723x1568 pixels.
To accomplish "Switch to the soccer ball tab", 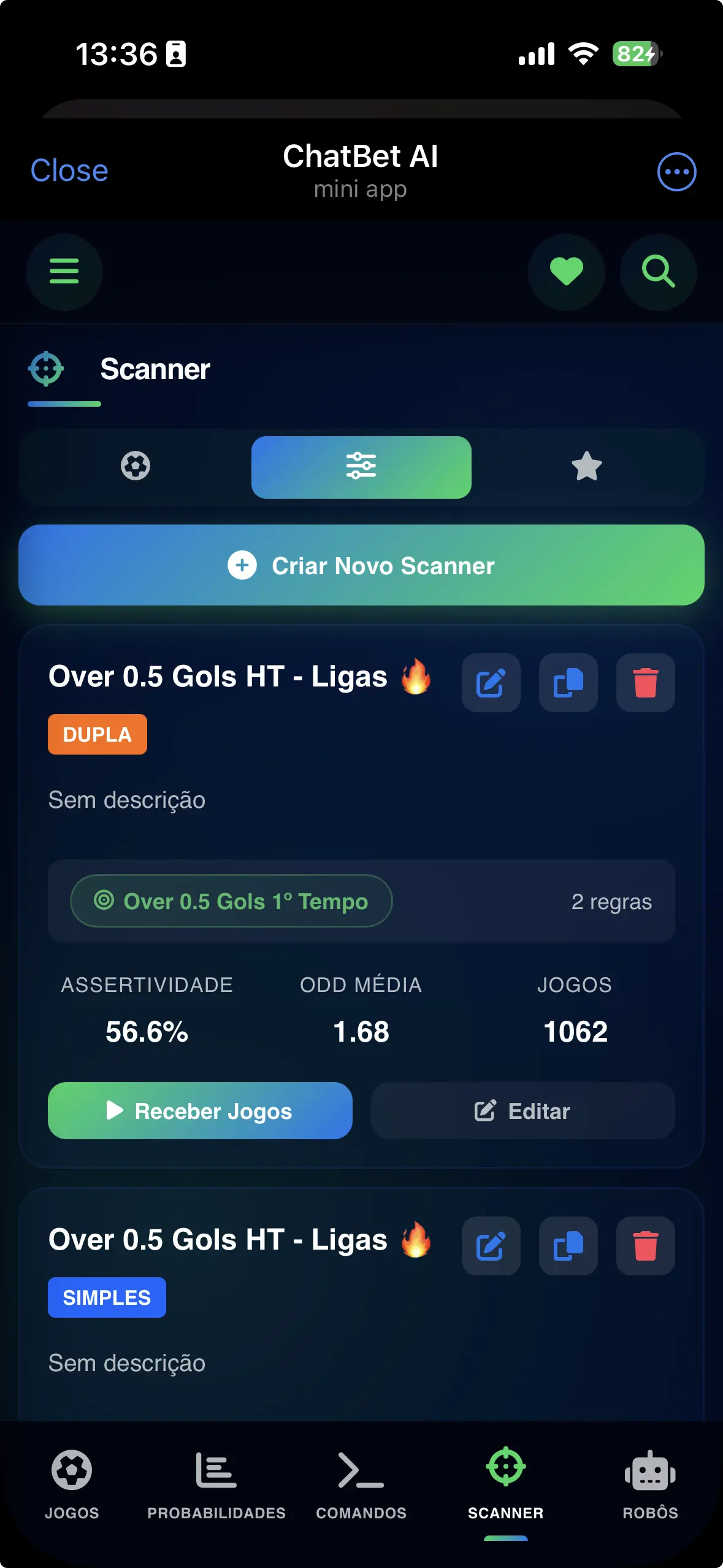I will click(136, 466).
